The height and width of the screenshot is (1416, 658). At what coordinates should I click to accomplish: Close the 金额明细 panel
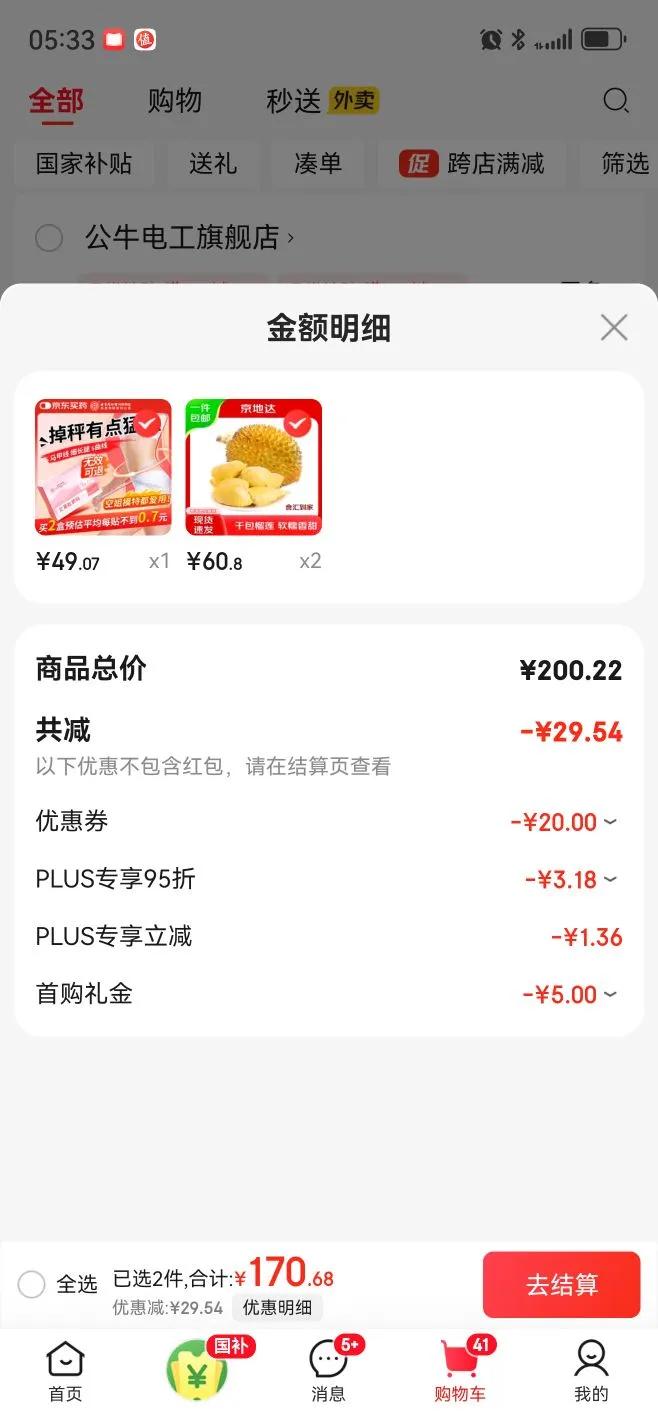click(x=613, y=327)
